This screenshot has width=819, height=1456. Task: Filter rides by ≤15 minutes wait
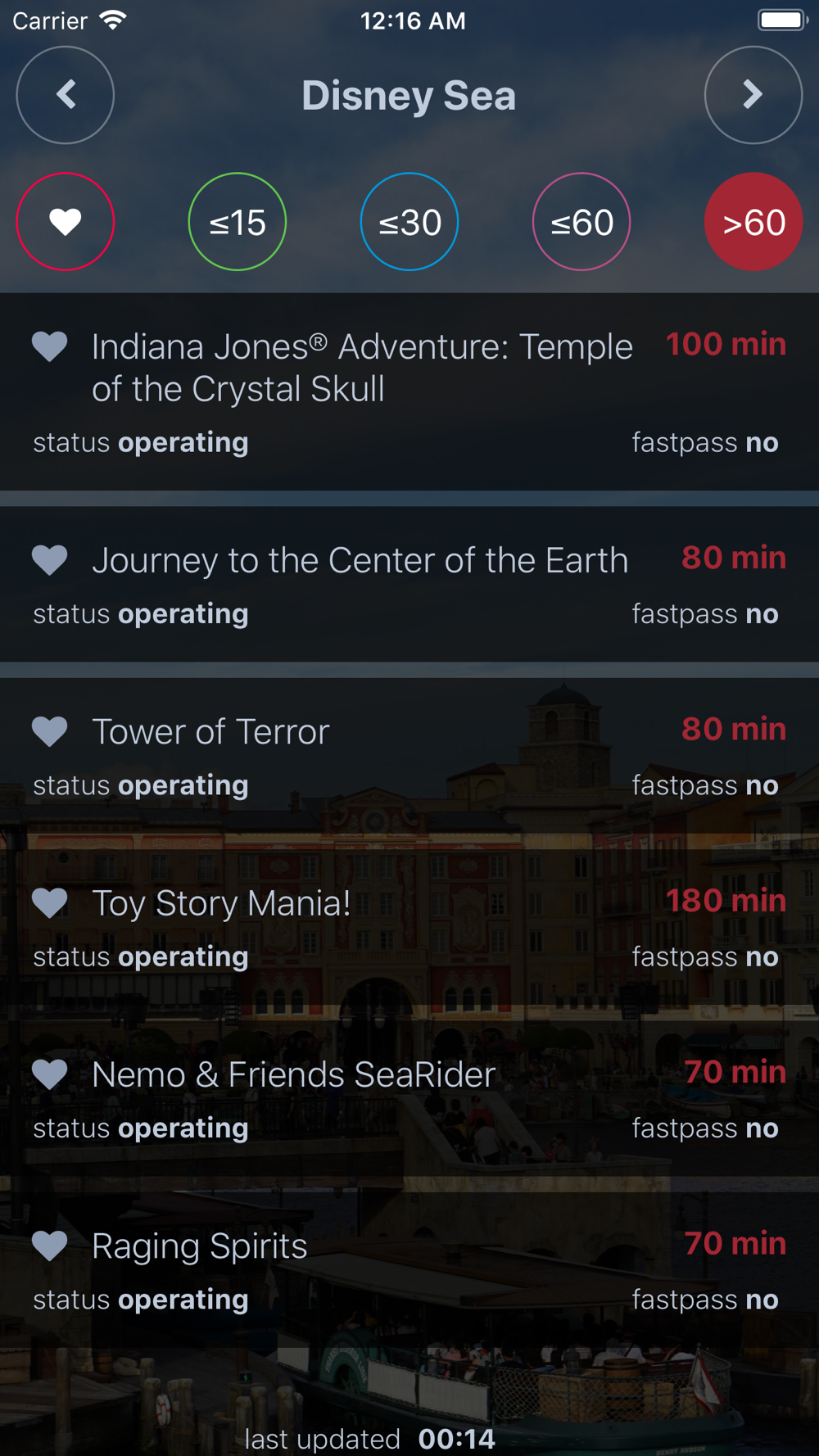(238, 222)
